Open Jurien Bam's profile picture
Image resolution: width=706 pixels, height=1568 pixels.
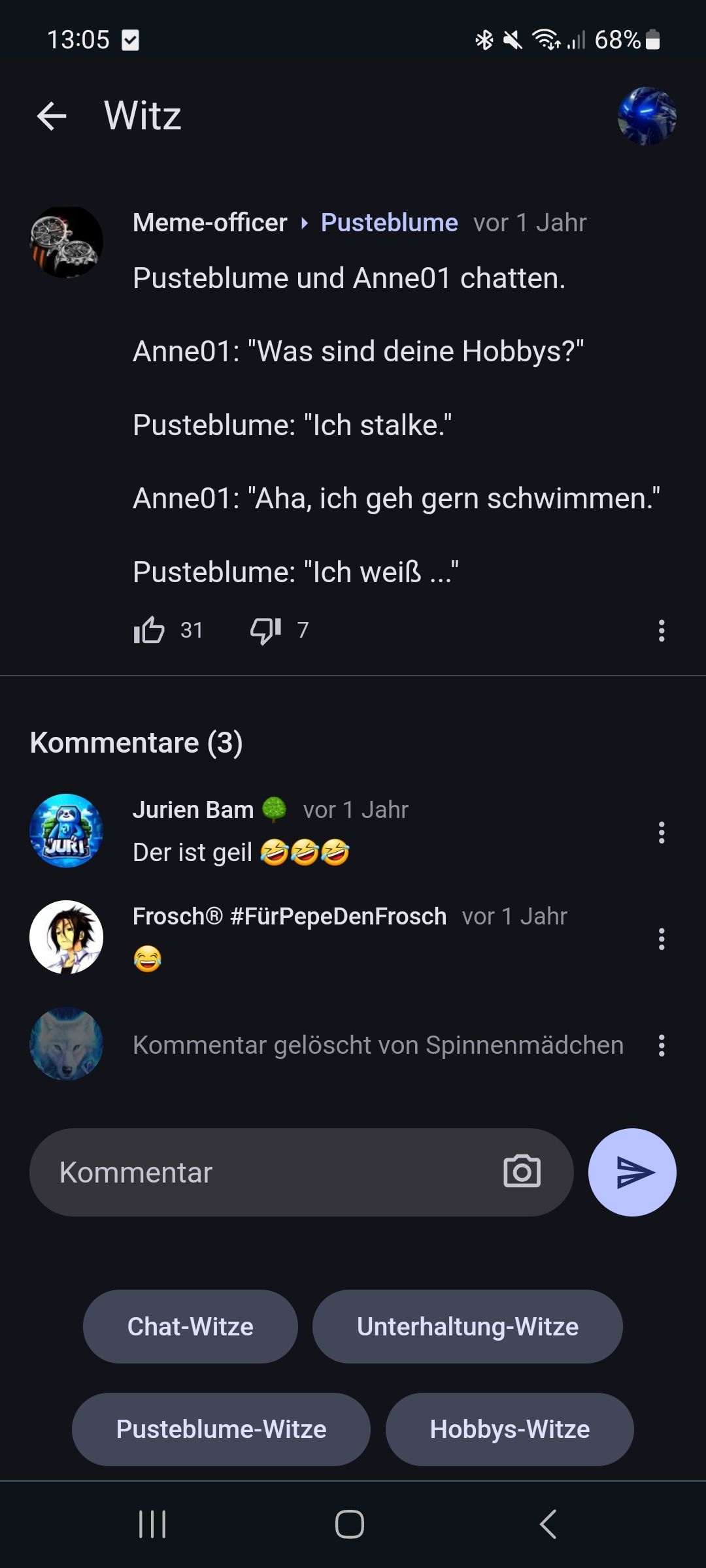point(66,830)
